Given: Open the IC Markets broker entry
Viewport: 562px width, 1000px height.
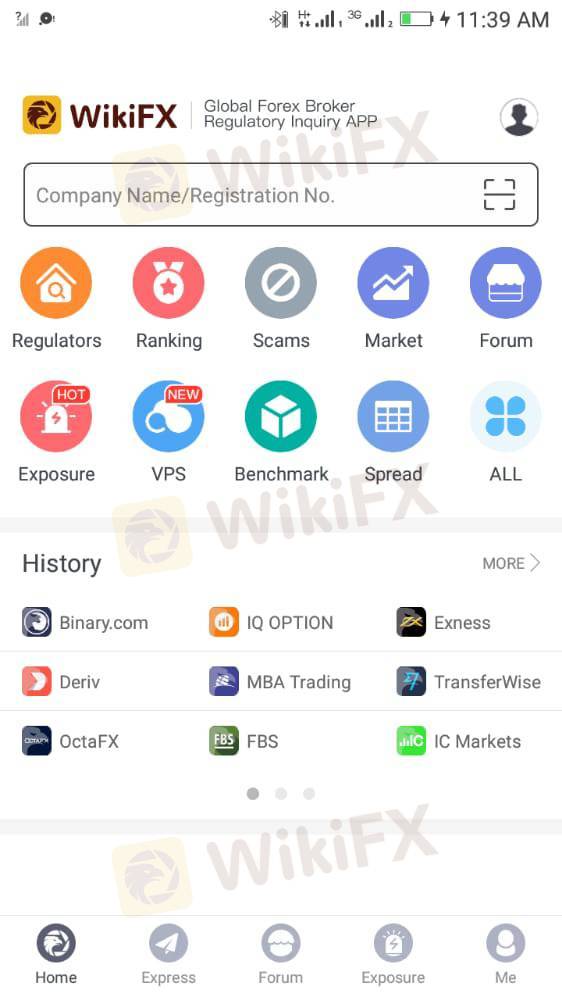Looking at the screenshot, I should [459, 741].
